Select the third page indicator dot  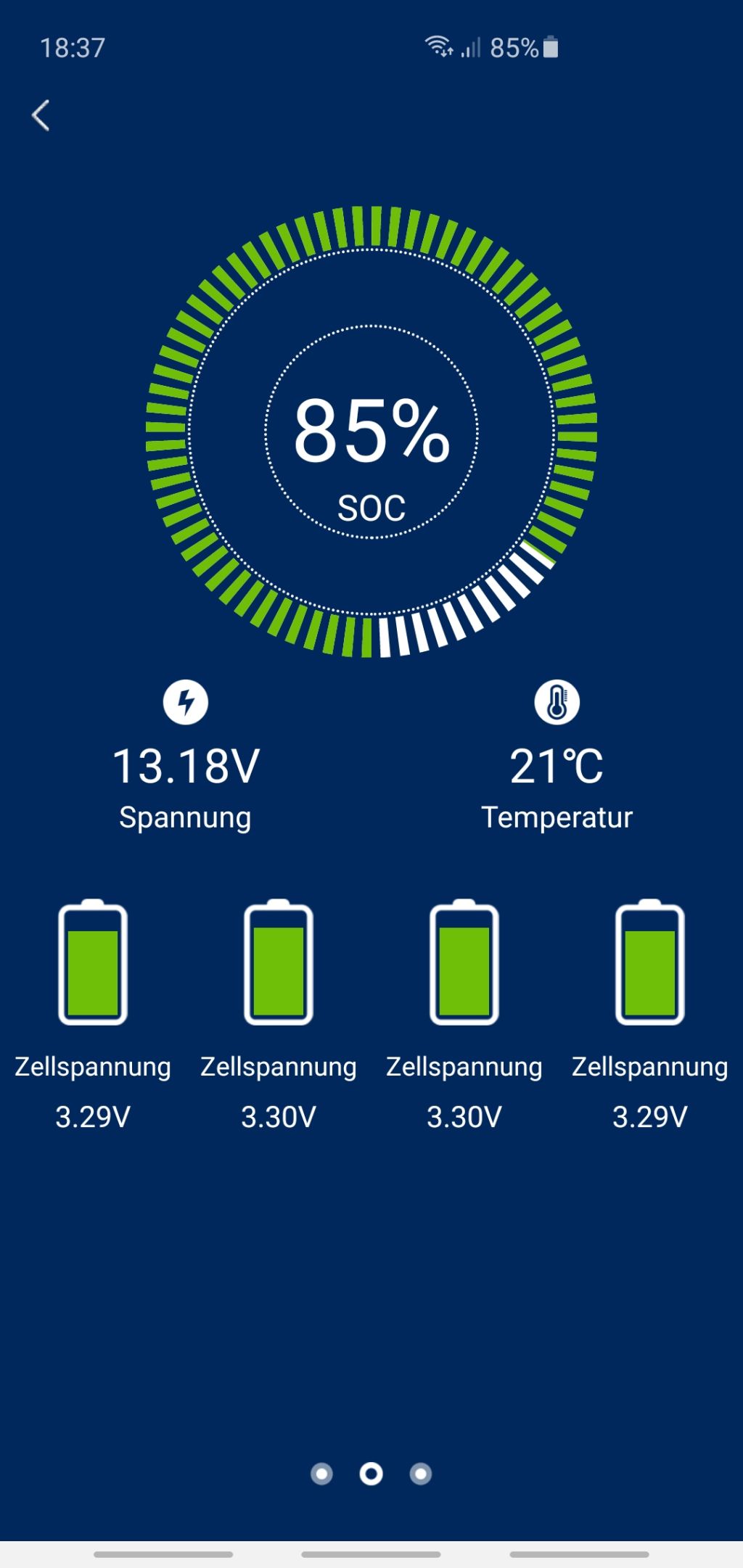pos(421,1474)
